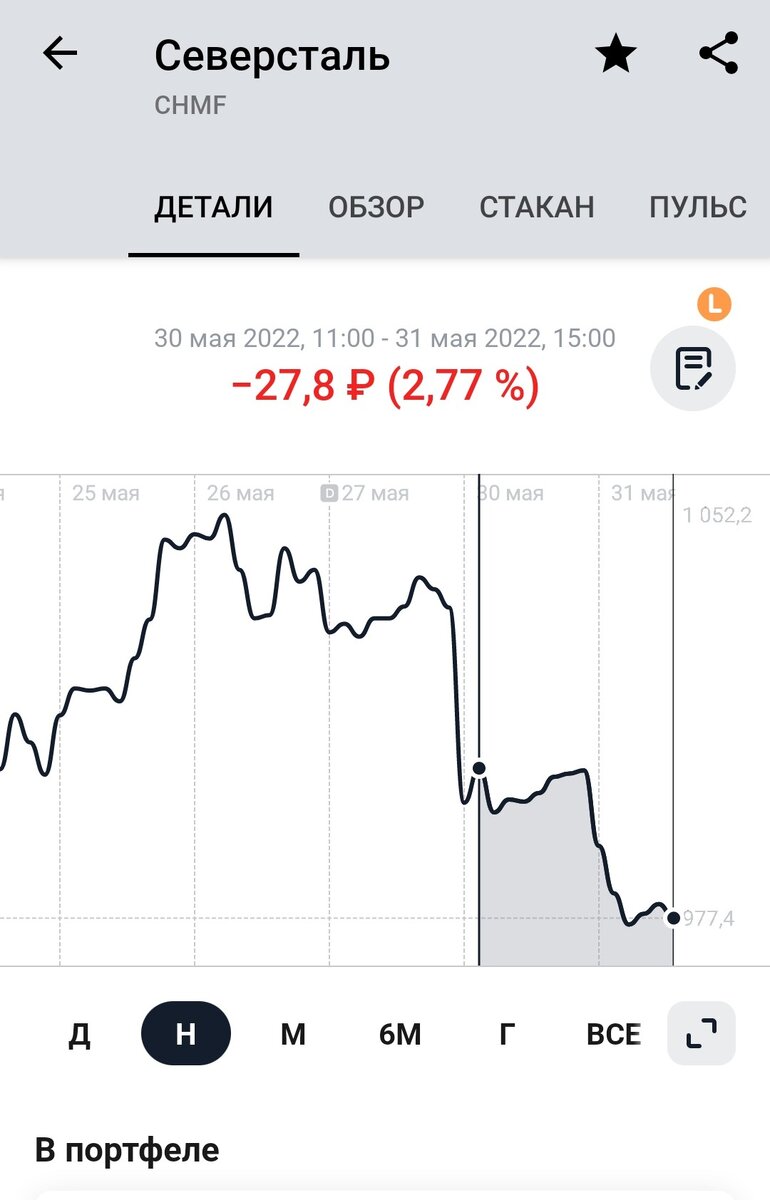Toggle the favorite star for Северсталь

tap(615, 55)
